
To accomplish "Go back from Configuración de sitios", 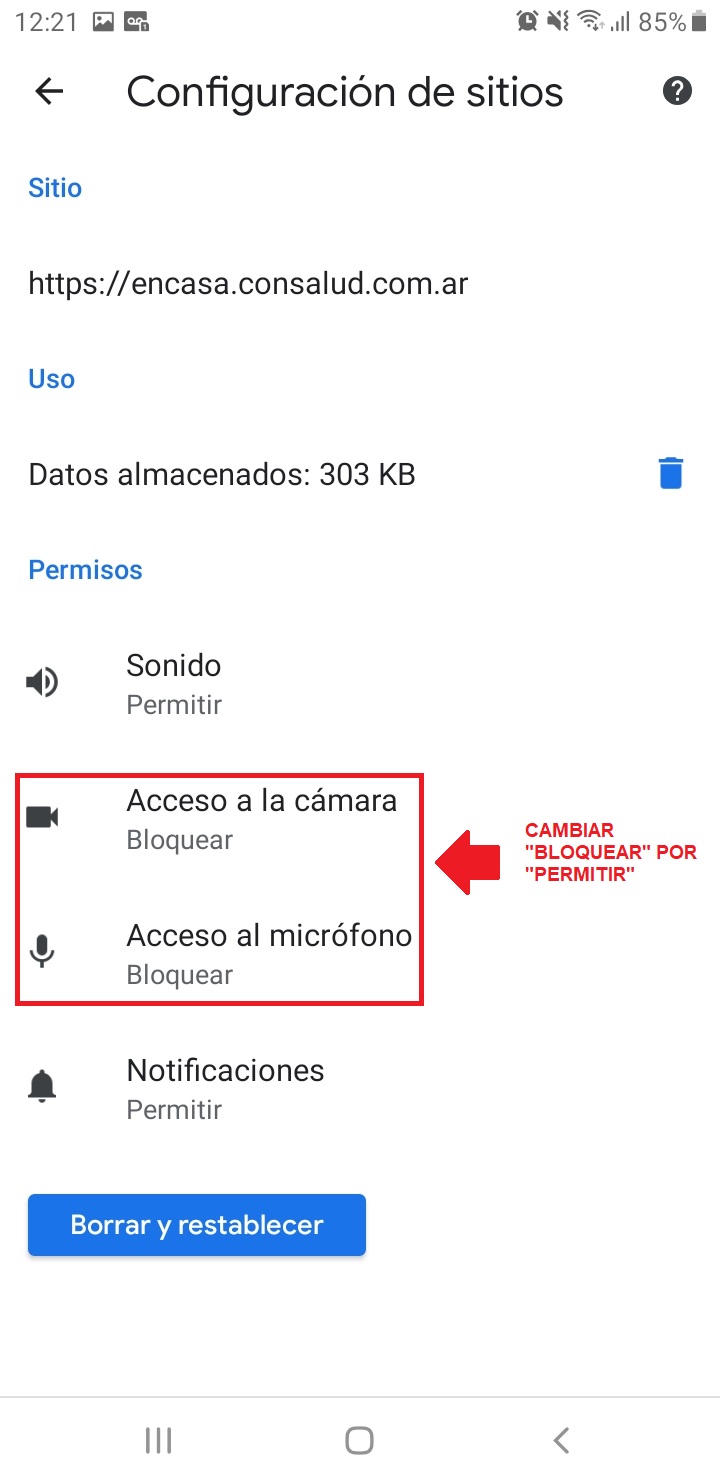I will pyautogui.click(x=49, y=92).
